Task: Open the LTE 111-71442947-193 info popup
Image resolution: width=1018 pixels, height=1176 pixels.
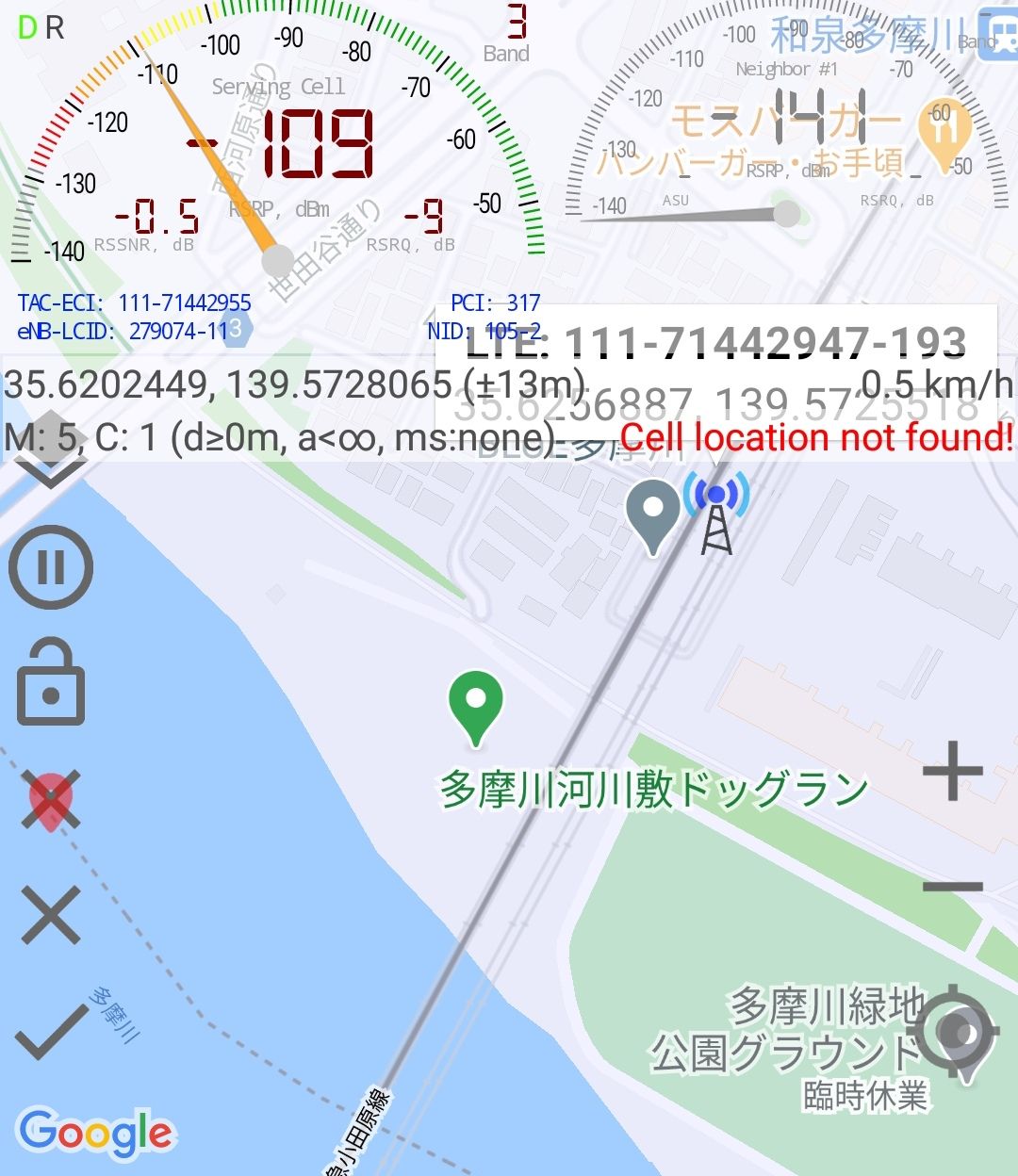Action: [716, 344]
